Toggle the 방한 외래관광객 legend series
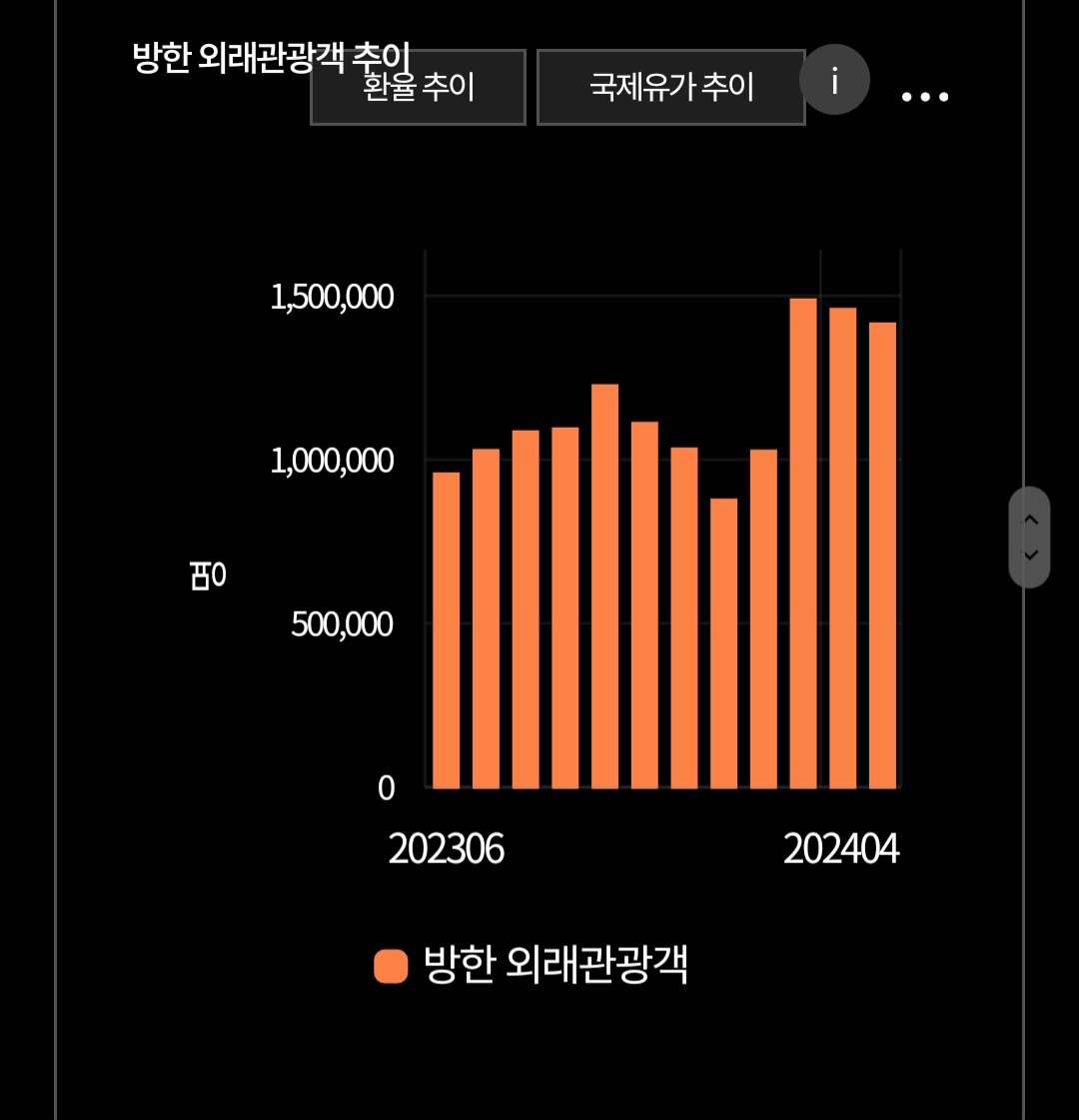The height and width of the screenshot is (1120, 1079). click(x=532, y=965)
